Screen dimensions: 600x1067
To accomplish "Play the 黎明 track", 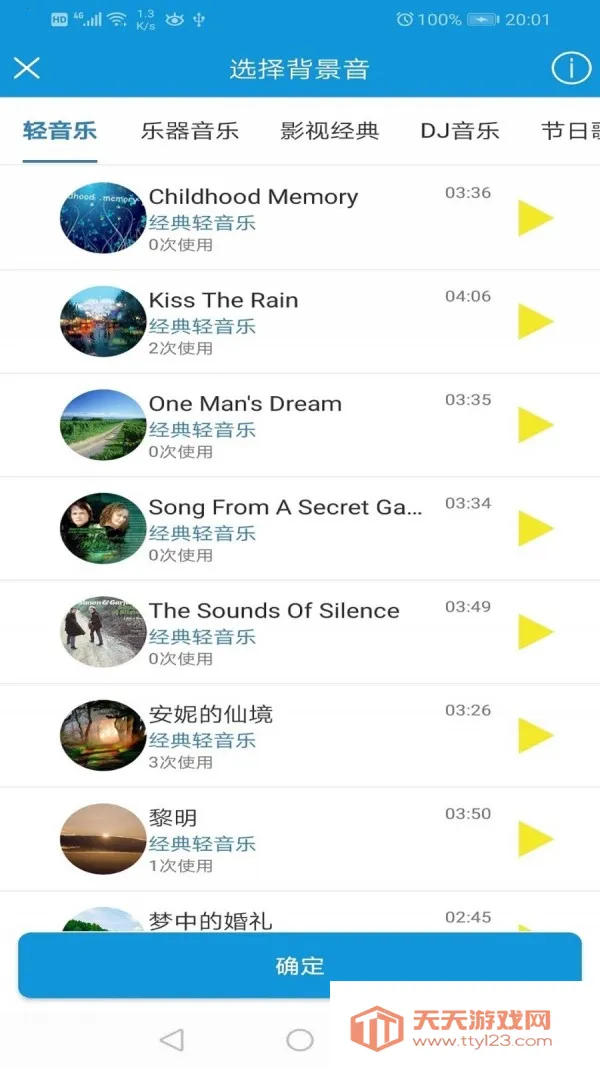I will coord(535,839).
